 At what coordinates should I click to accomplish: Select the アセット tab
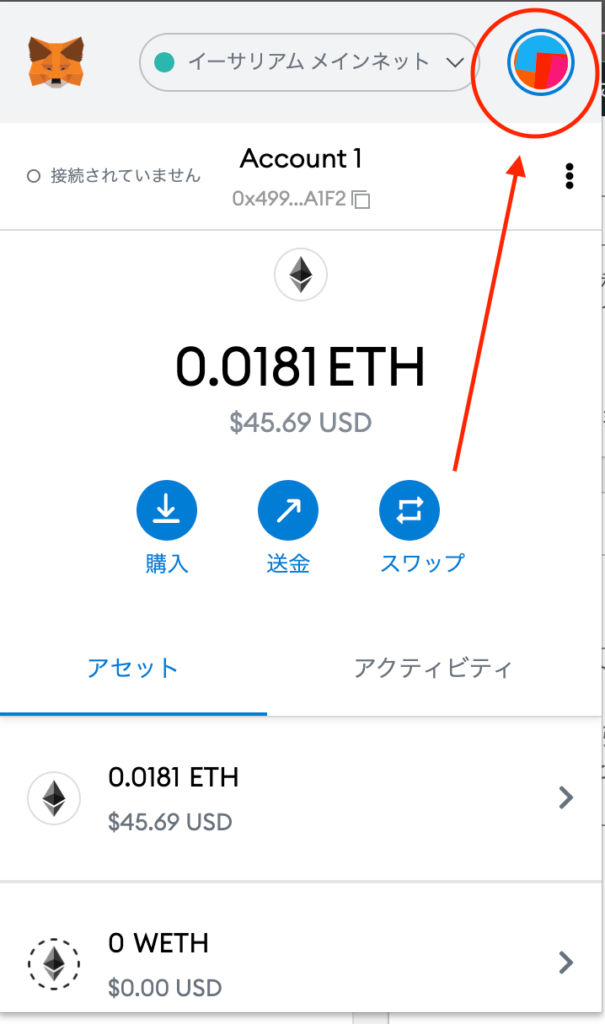point(133,669)
